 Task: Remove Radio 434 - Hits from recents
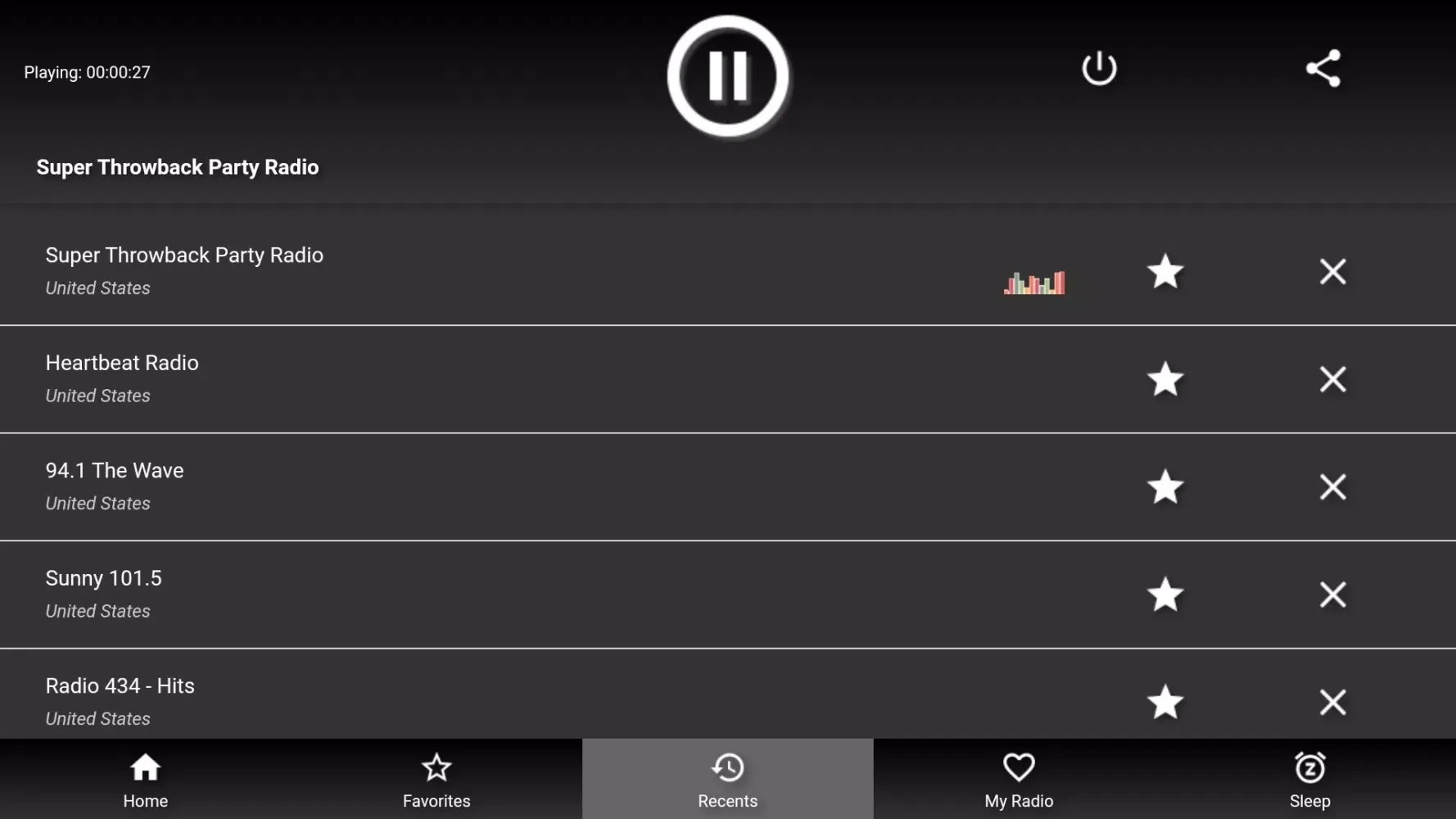point(1332,702)
